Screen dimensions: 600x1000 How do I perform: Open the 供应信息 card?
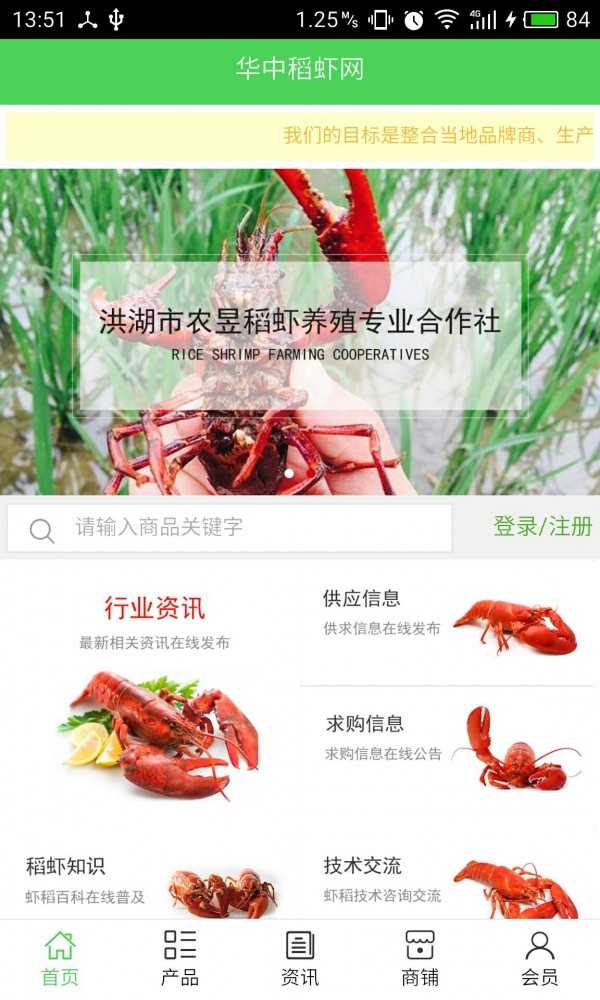tap(448, 622)
